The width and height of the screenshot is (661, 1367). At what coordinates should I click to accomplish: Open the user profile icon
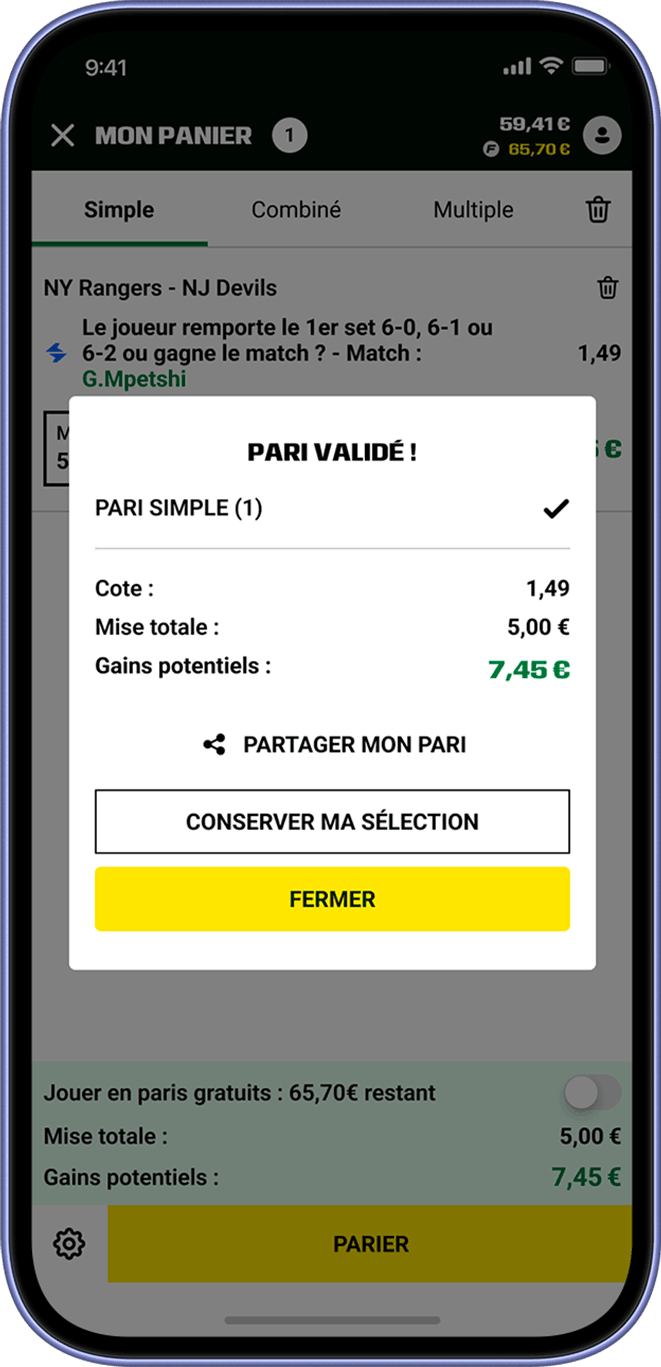[602, 136]
